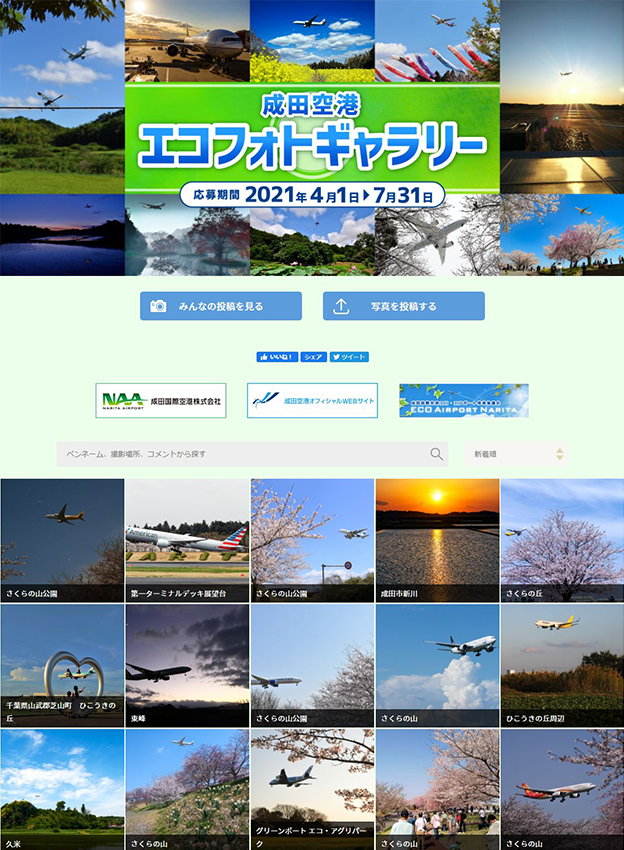624x850 pixels.
Task: Open the 第一ターミナルデッキ展望台 photo
Action: click(187, 540)
